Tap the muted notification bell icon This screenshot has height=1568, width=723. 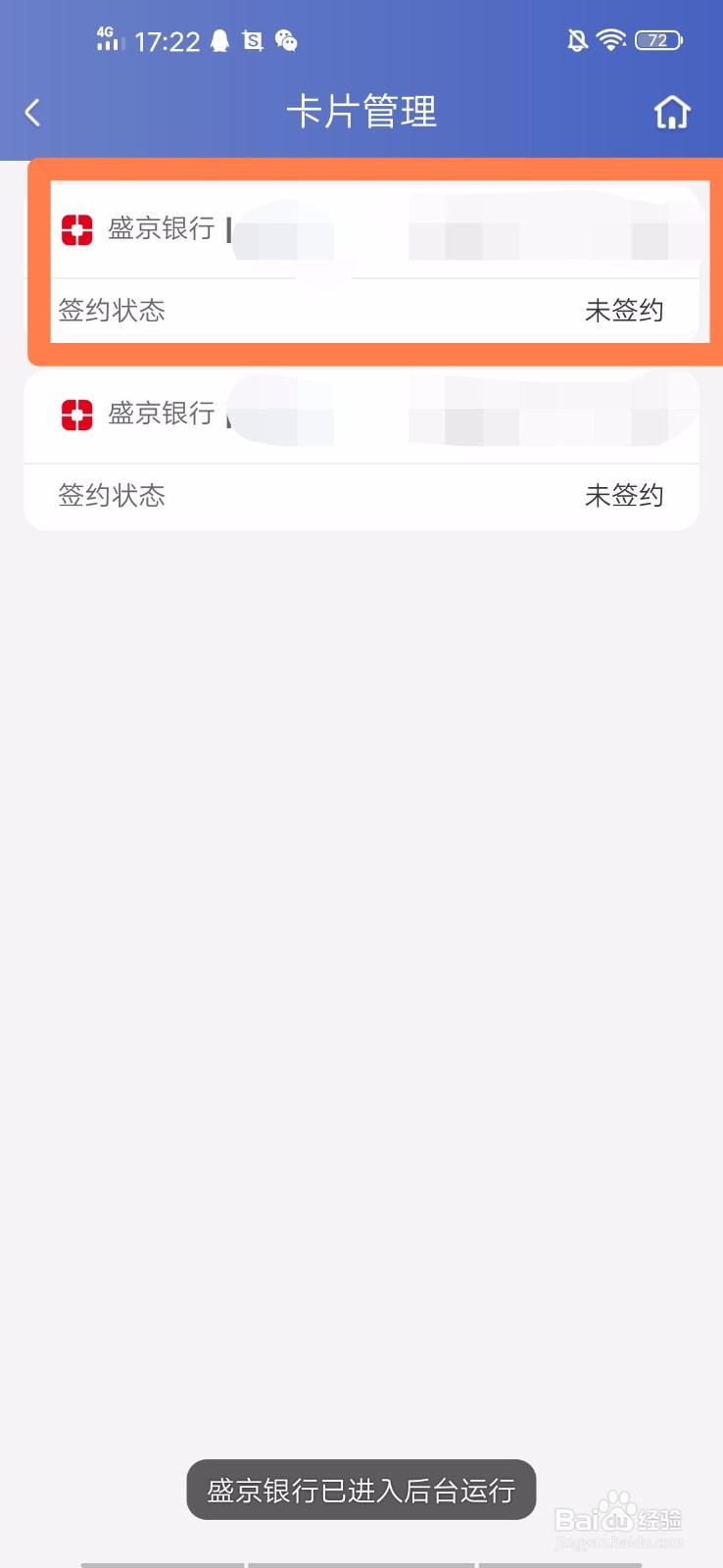576,39
